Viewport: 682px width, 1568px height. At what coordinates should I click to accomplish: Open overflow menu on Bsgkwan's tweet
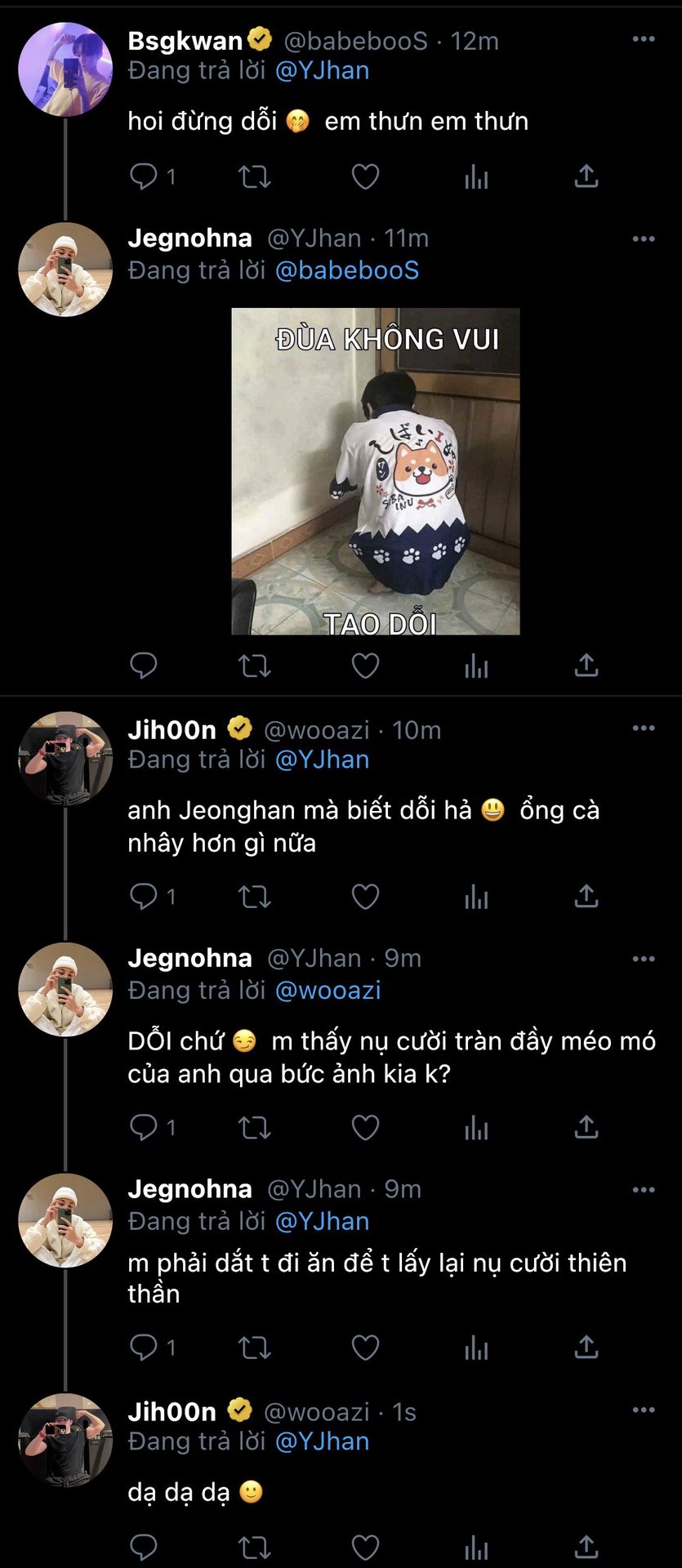[644, 39]
